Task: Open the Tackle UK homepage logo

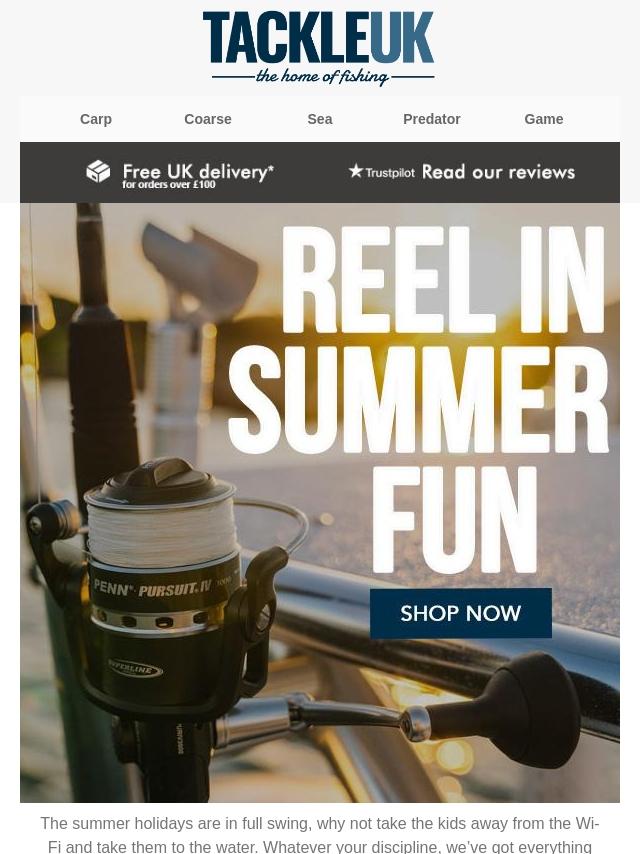Action: point(319,48)
